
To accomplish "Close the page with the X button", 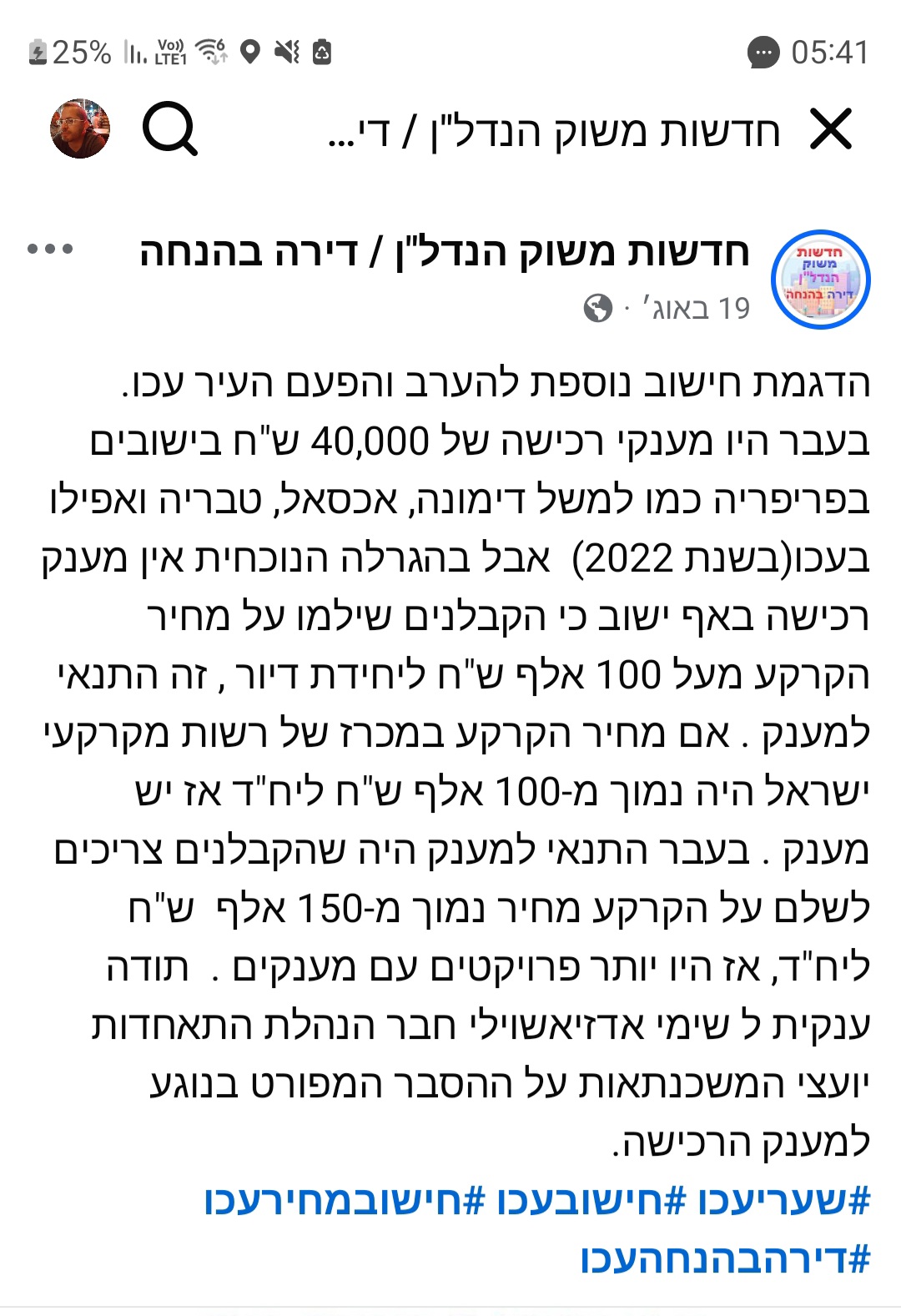I will click(831, 130).
